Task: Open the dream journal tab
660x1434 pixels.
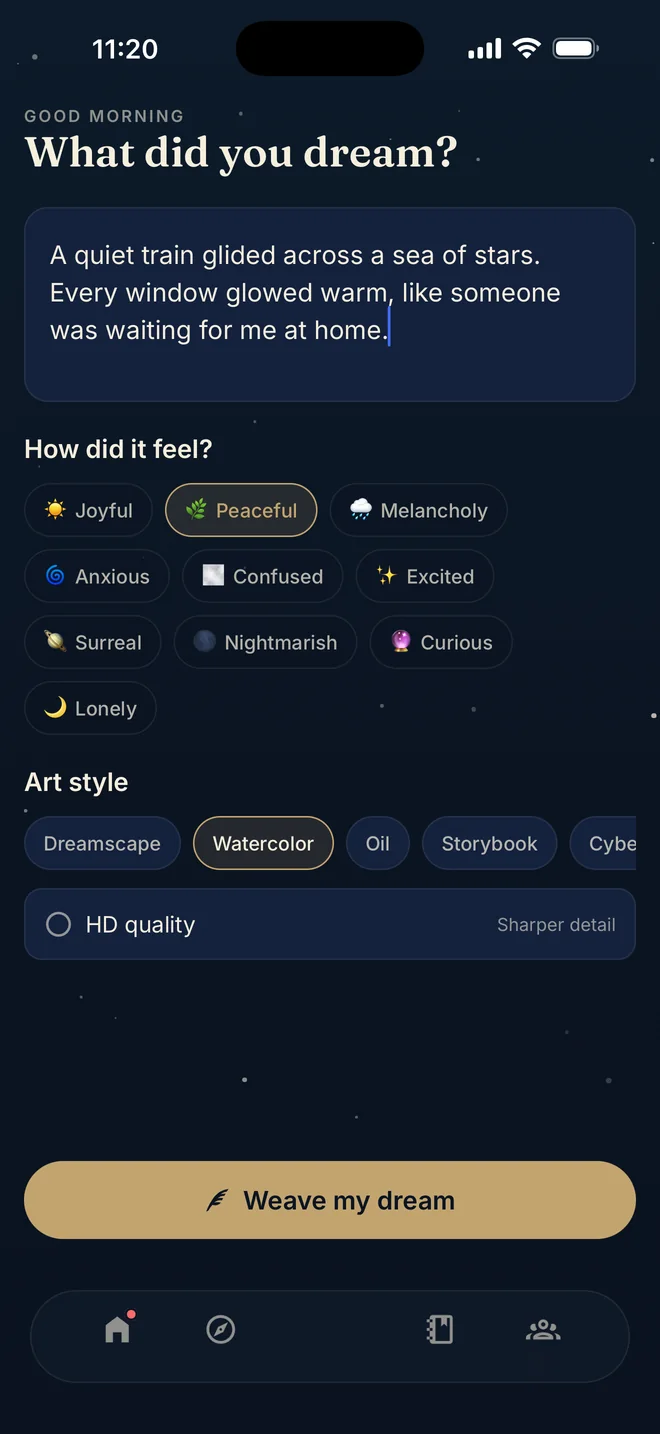Action: coord(440,1329)
